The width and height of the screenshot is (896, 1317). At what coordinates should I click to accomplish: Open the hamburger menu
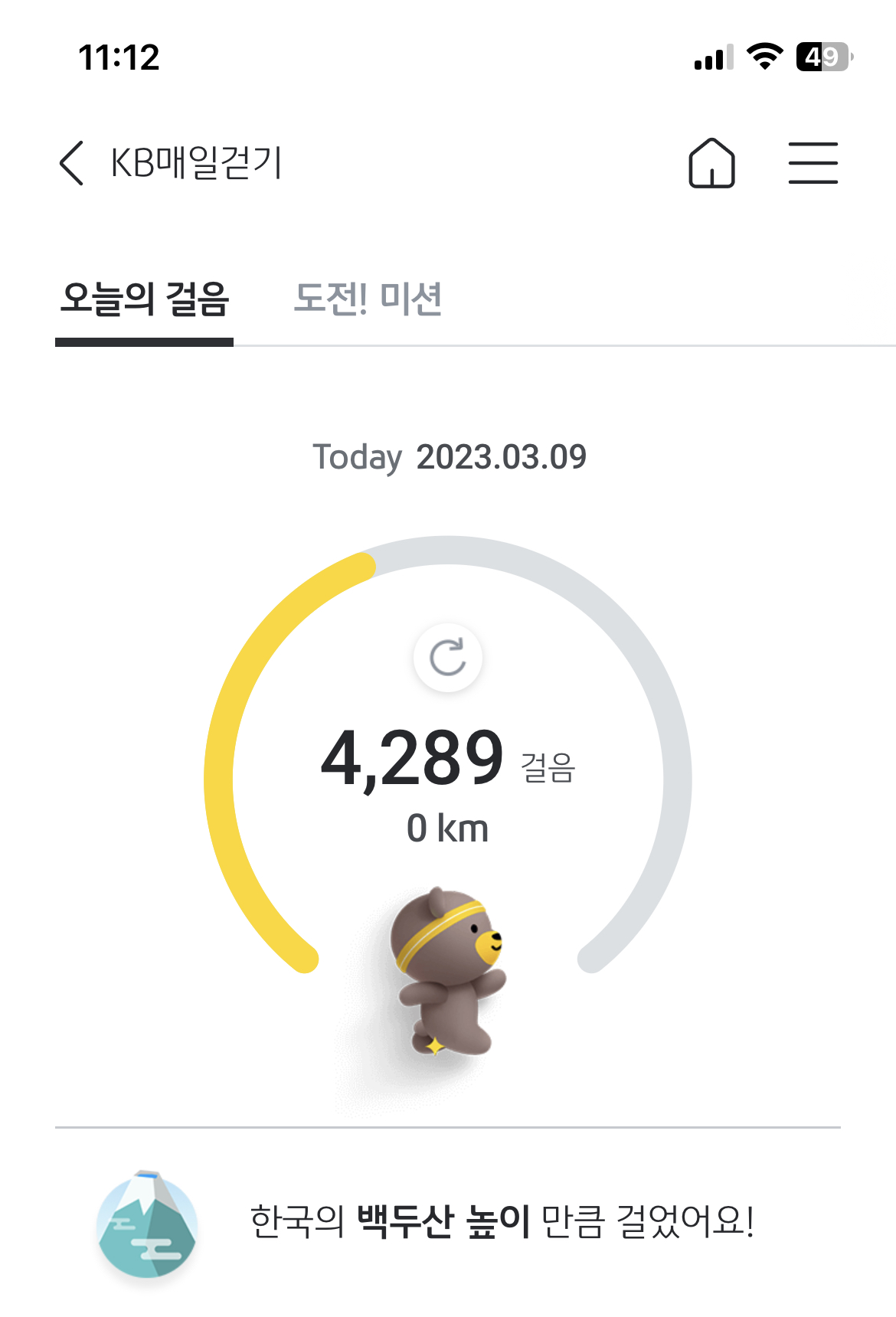tap(813, 163)
